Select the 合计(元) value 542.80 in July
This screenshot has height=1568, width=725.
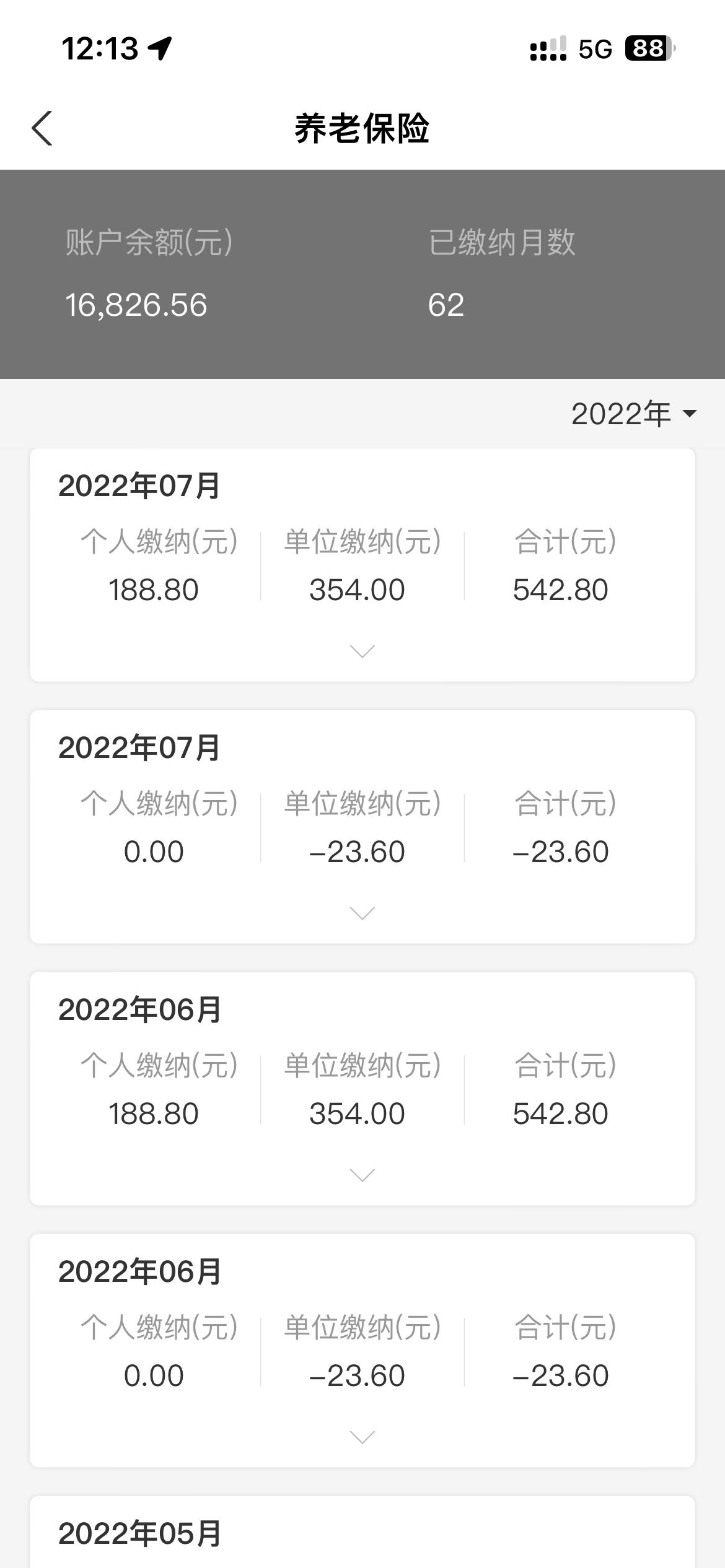559,589
